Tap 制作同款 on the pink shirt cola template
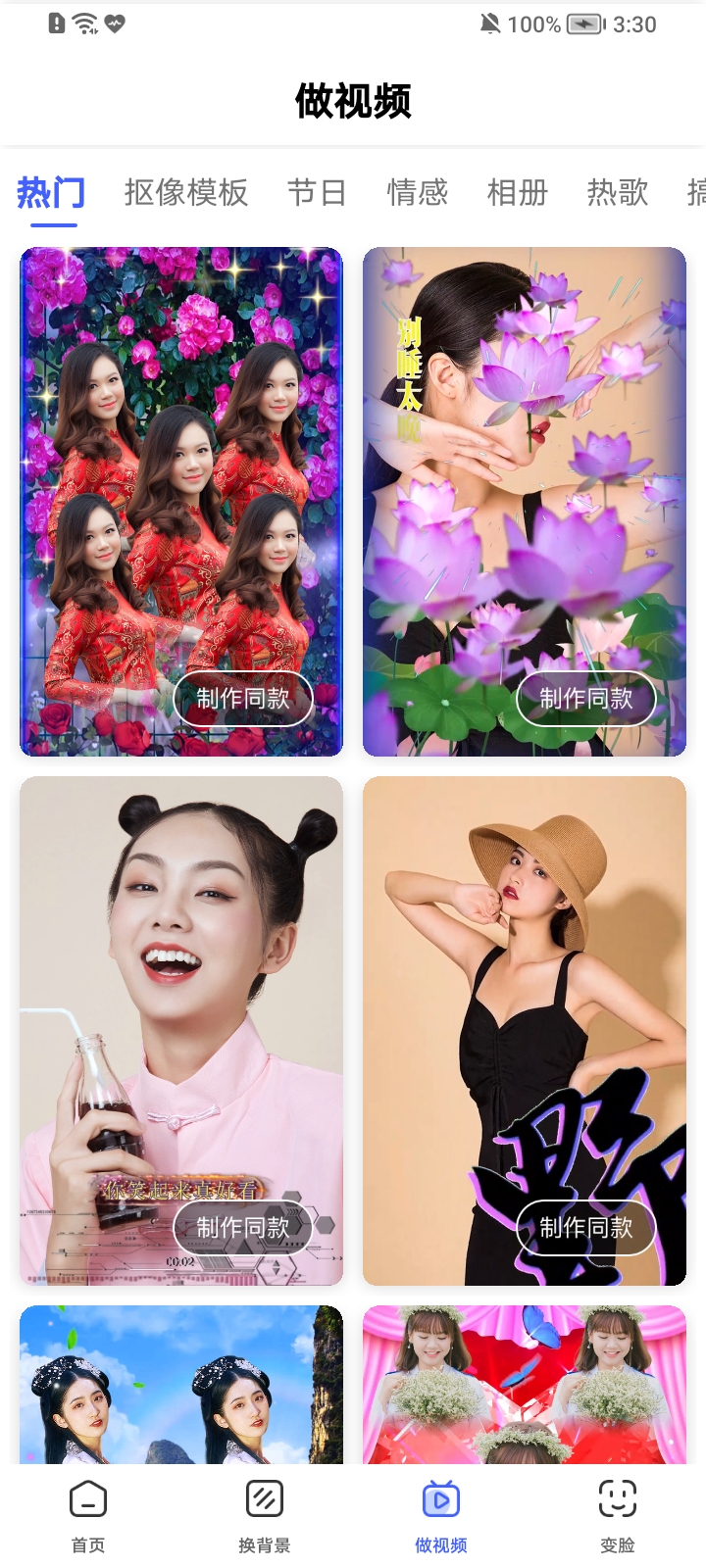706x1568 pixels. 243,1227
